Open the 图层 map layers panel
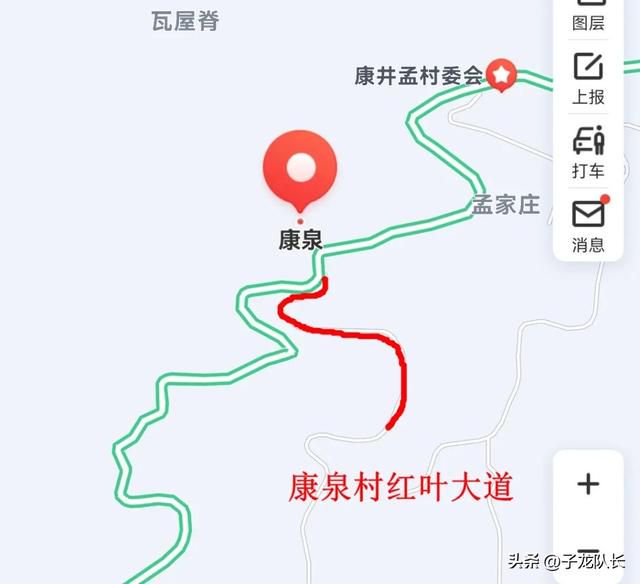The height and width of the screenshot is (584, 640). pyautogui.click(x=588, y=14)
